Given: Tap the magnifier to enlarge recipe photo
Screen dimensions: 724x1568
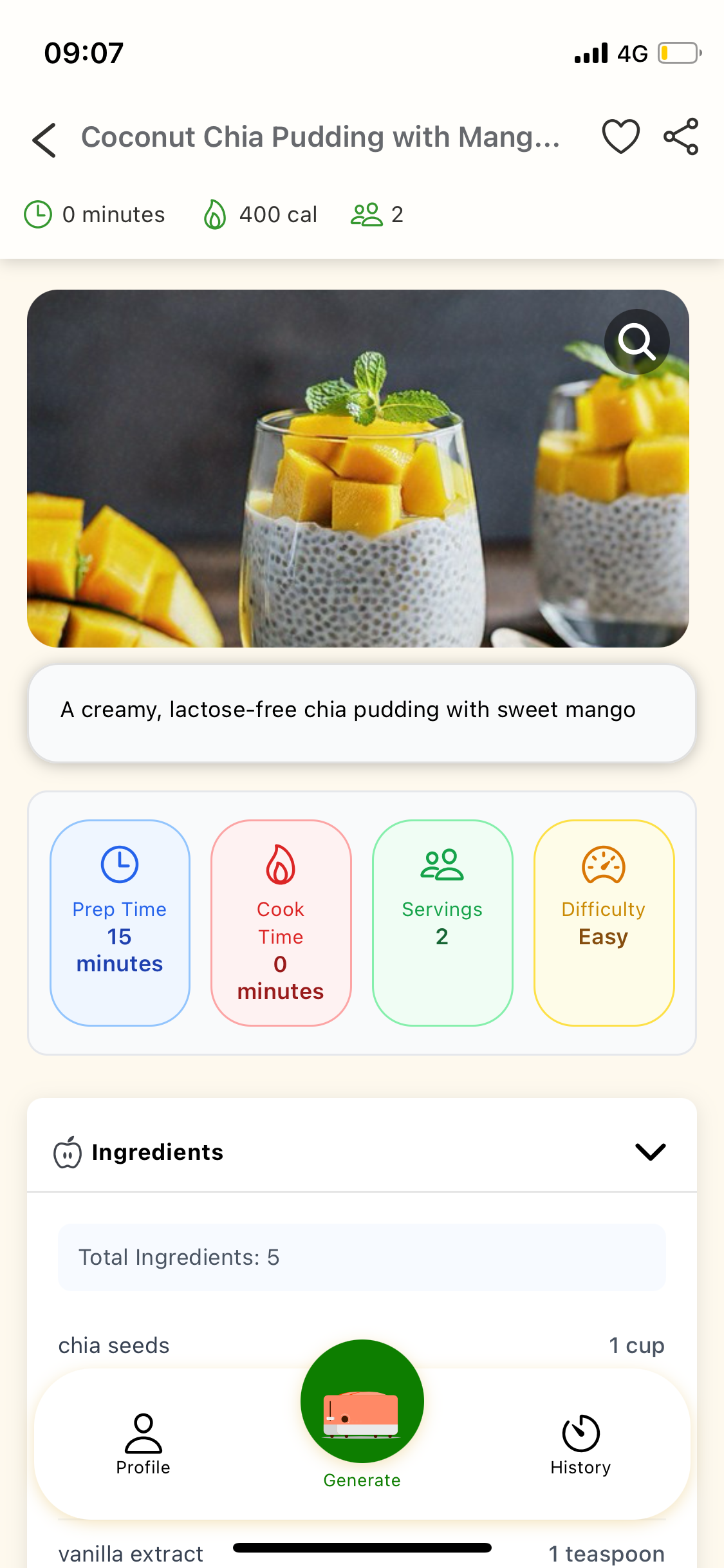Looking at the screenshot, I should coord(636,342).
